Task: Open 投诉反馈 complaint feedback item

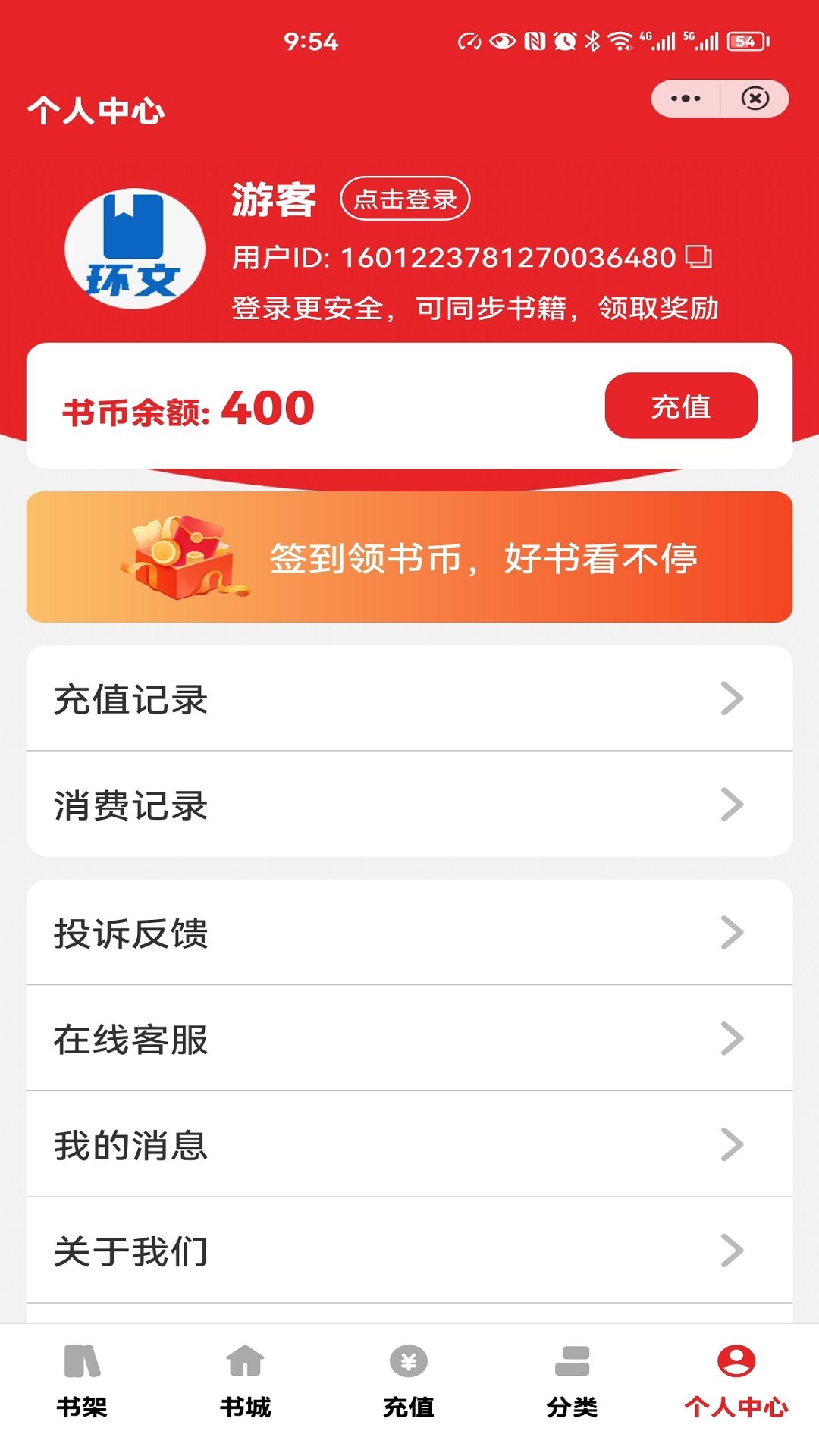Action: [409, 933]
